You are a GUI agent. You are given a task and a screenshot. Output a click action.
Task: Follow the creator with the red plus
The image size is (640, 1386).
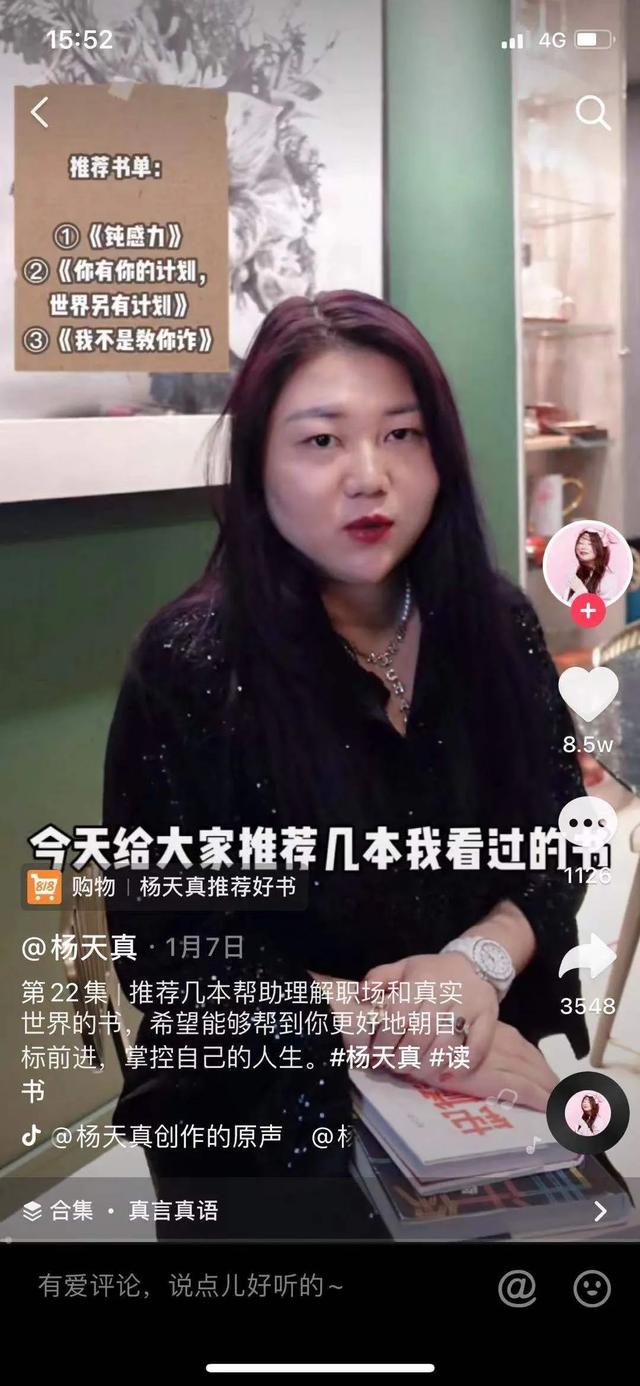(x=587, y=610)
